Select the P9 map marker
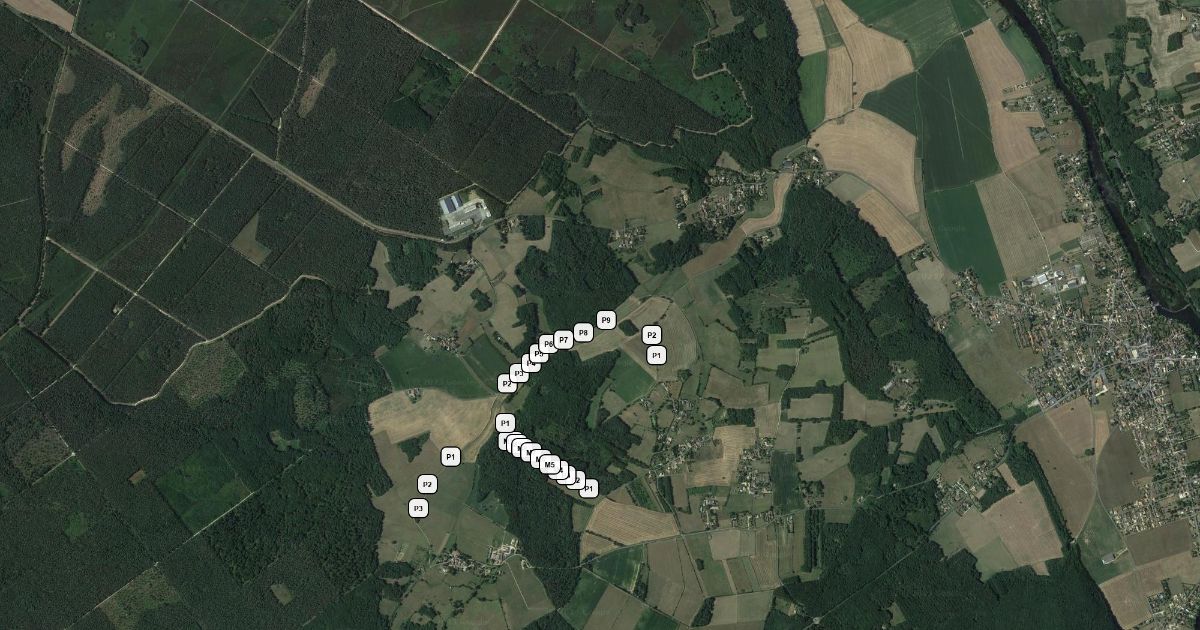The image size is (1200, 630). click(x=606, y=320)
